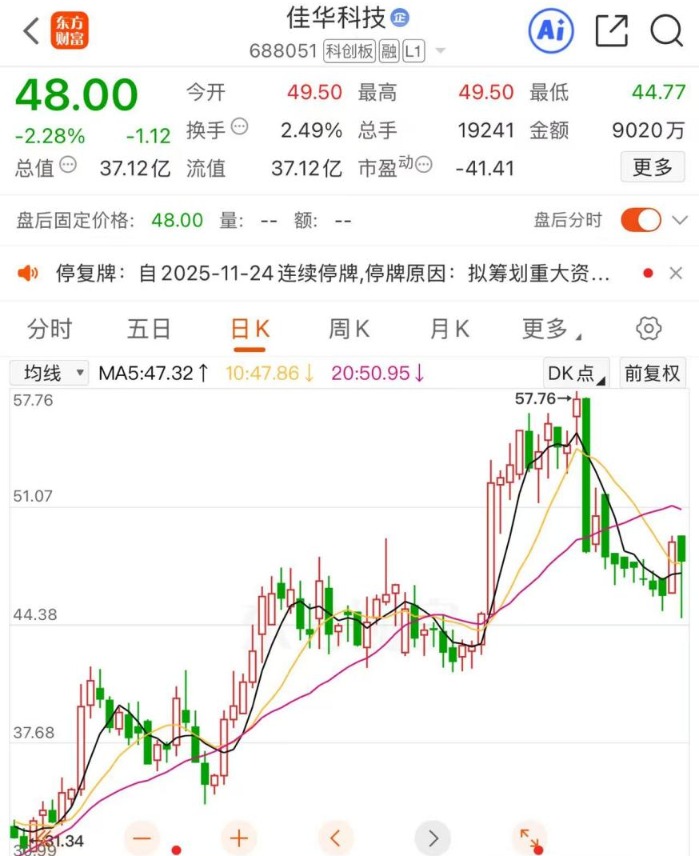The width and height of the screenshot is (699, 856).
Task: Change the 前复权 adjustment setting
Action: coord(652,373)
